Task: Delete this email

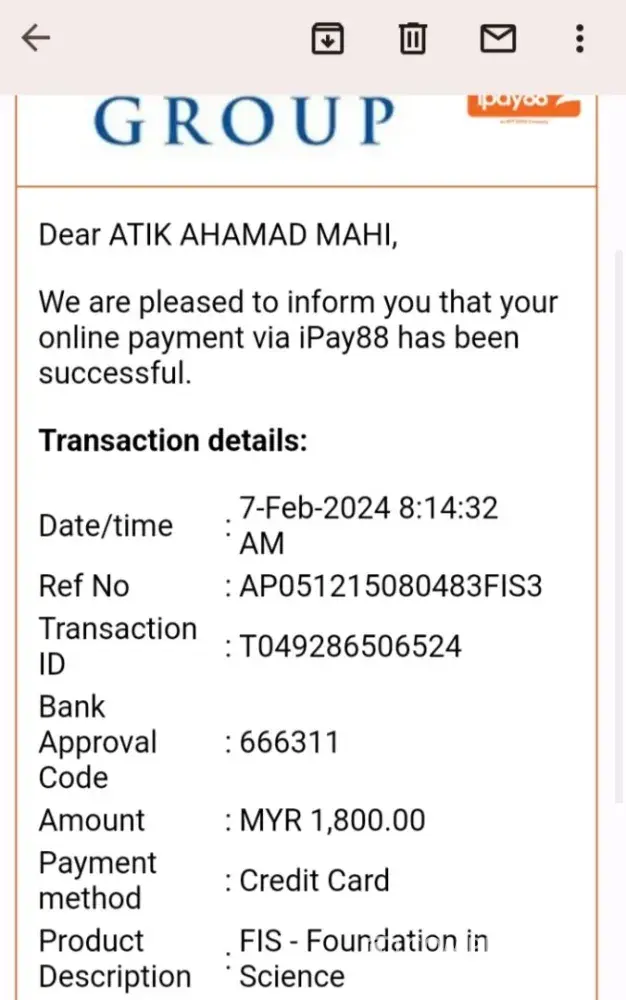Action: pos(413,38)
